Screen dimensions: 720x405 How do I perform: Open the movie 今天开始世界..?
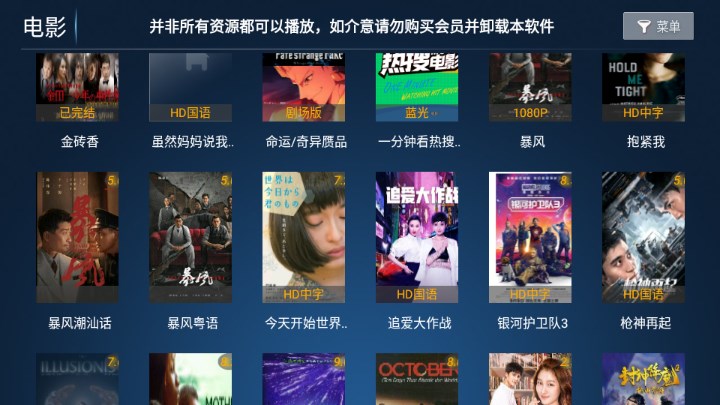(304, 238)
